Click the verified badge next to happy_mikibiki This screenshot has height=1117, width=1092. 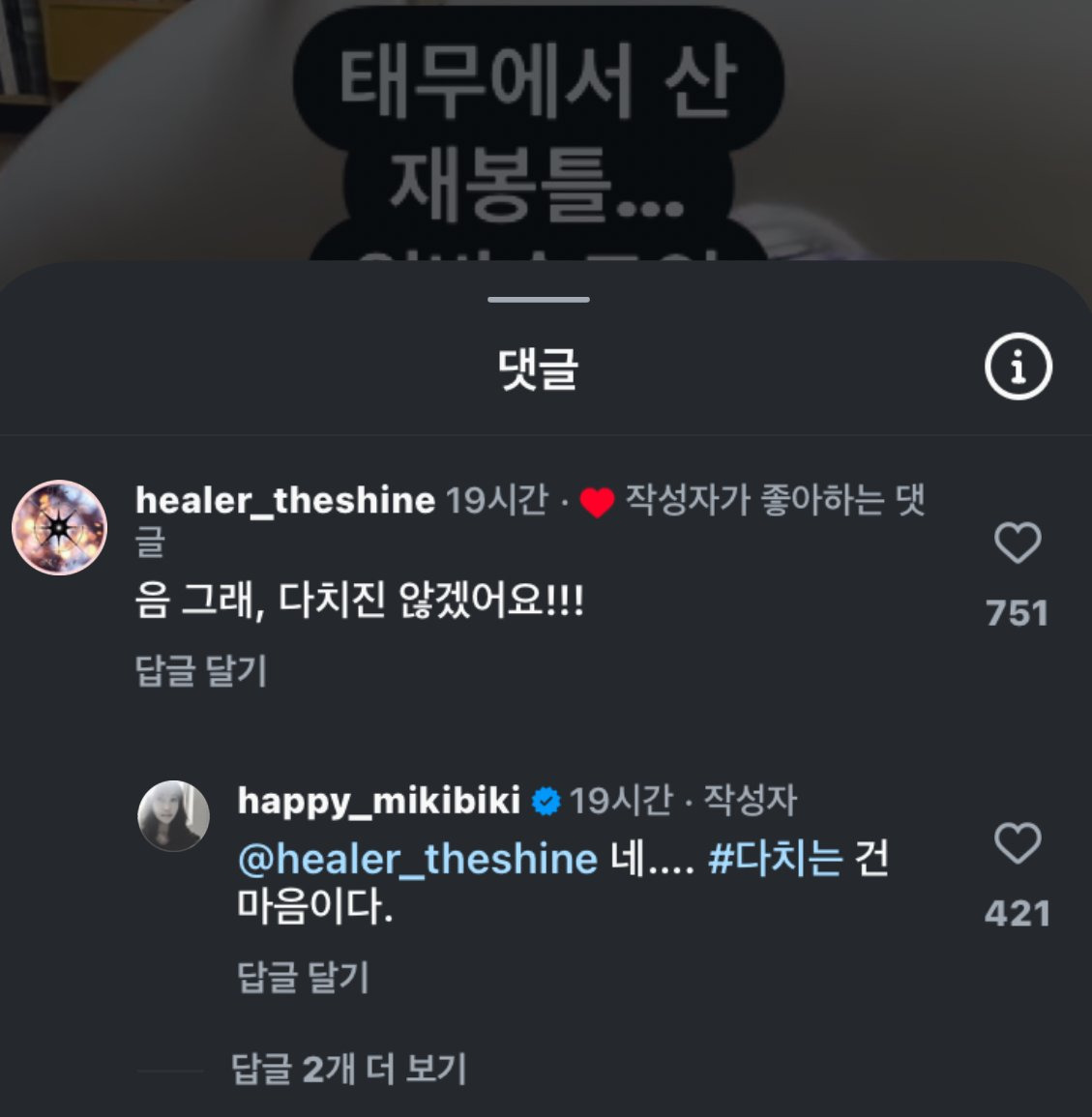tap(546, 799)
